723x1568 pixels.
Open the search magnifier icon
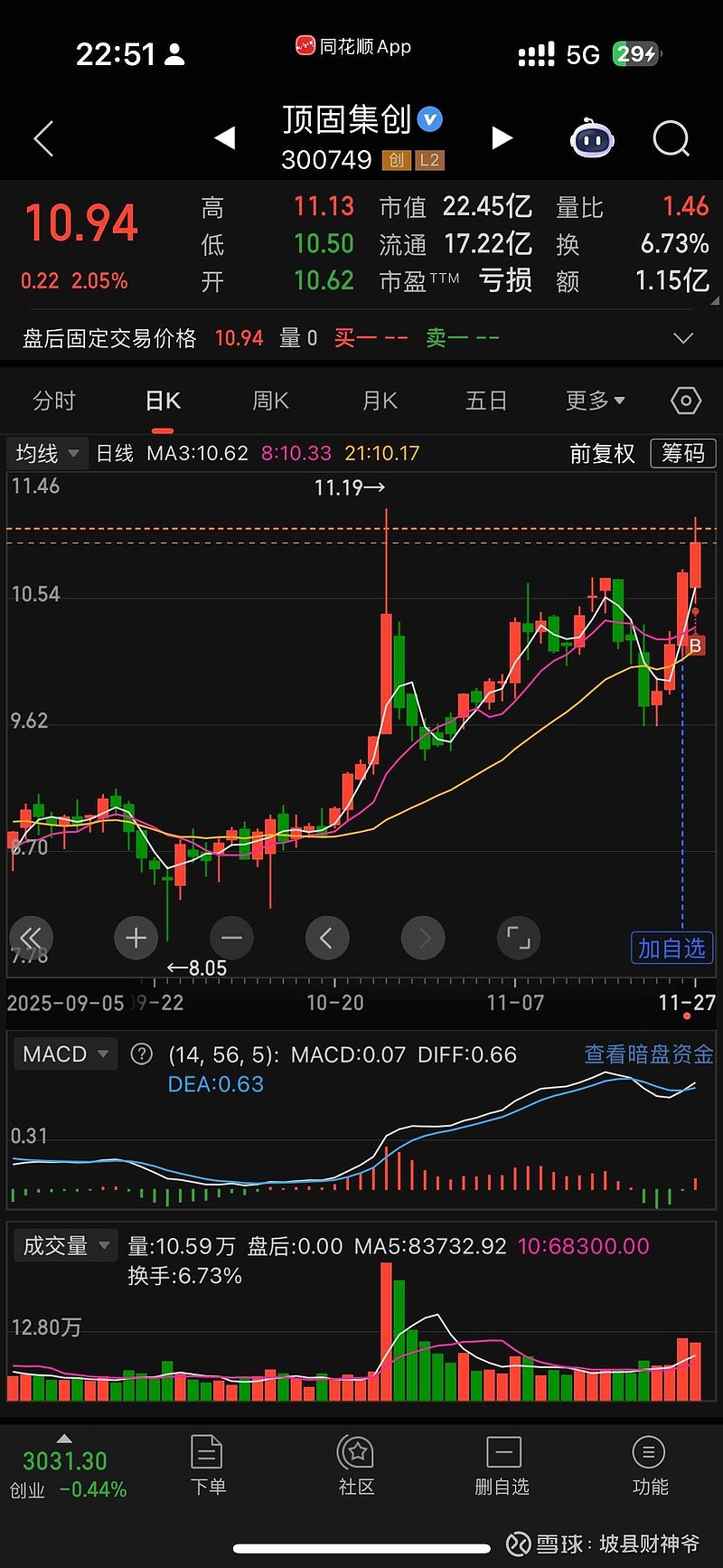[x=671, y=138]
